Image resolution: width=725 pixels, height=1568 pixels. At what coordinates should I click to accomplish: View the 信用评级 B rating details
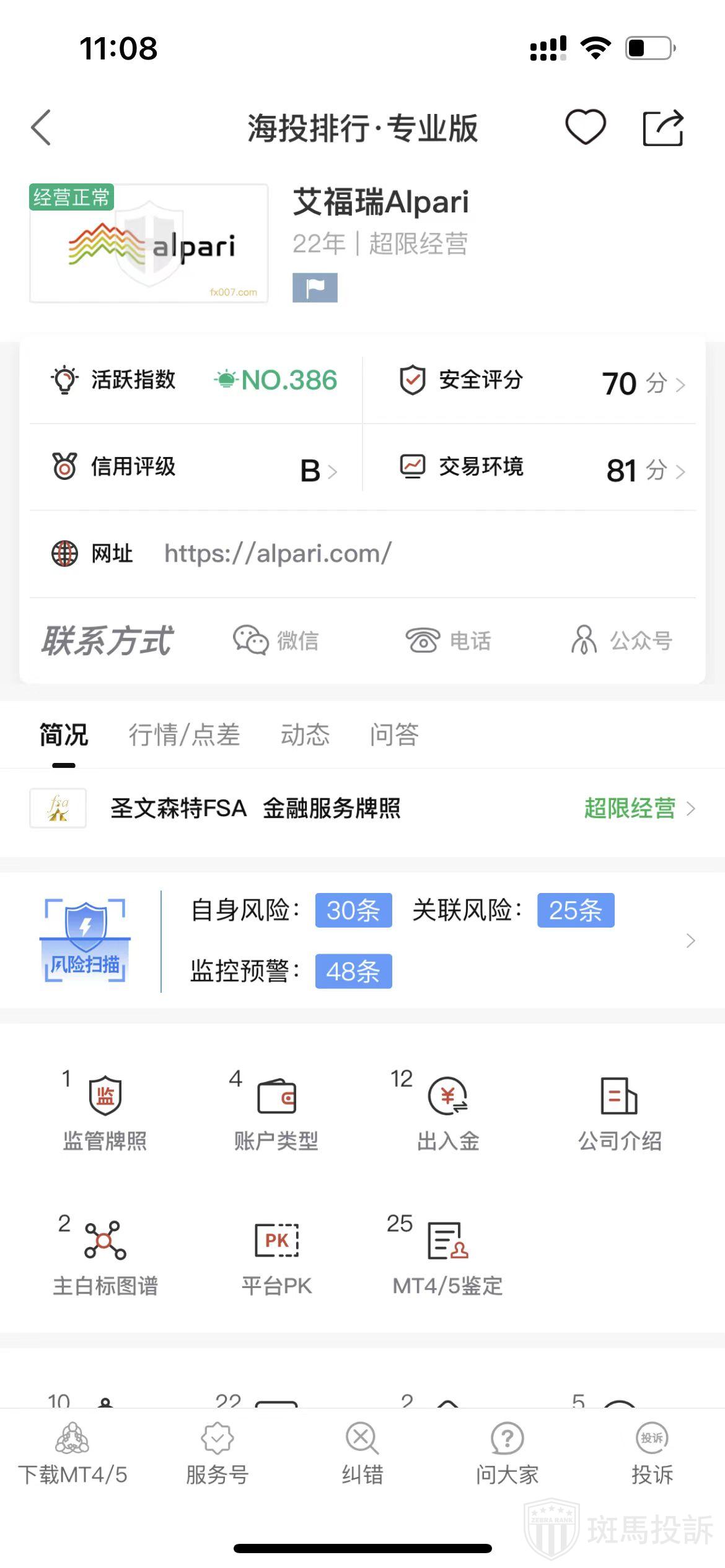coord(195,468)
